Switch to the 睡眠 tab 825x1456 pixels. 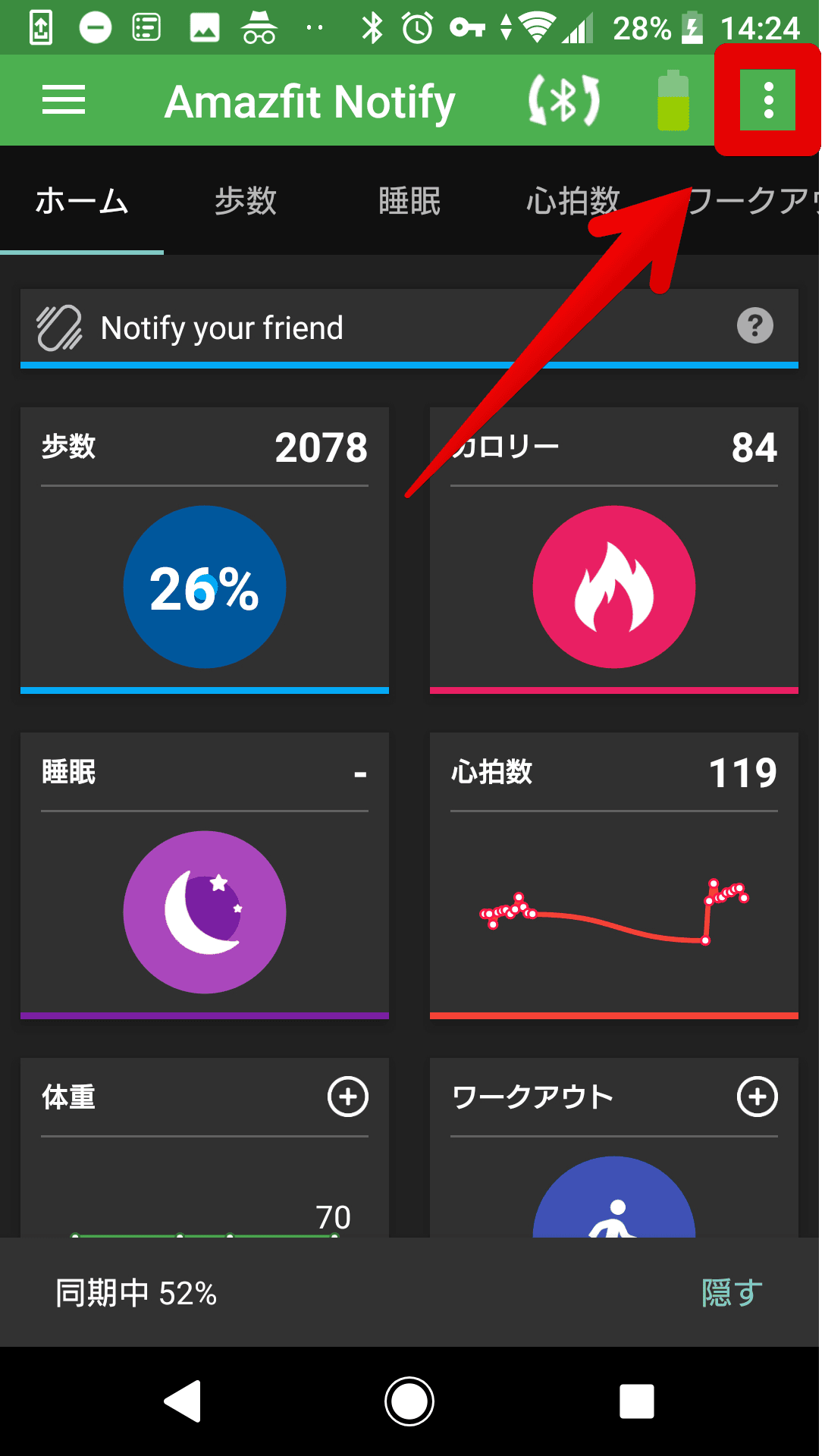(409, 202)
